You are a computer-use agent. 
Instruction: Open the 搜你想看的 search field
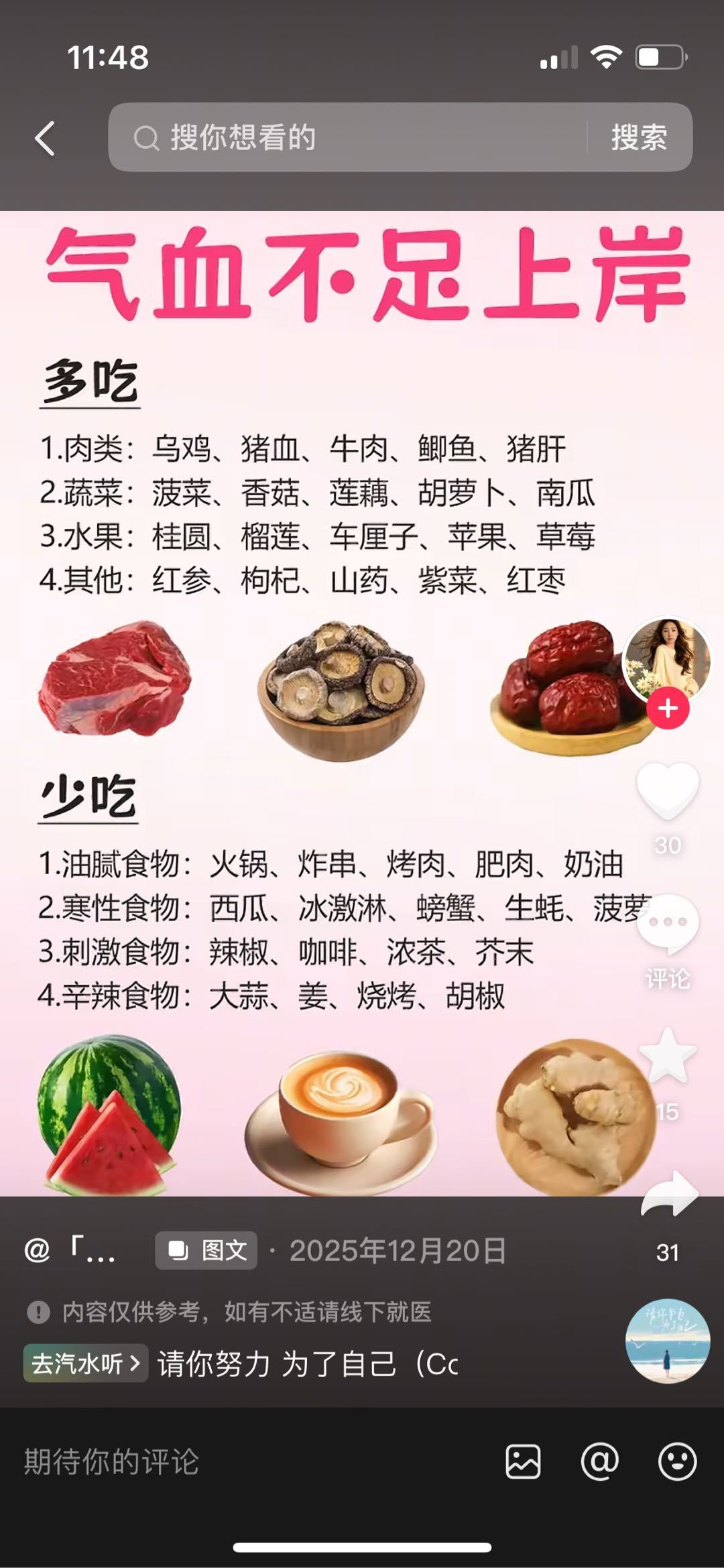click(x=349, y=137)
